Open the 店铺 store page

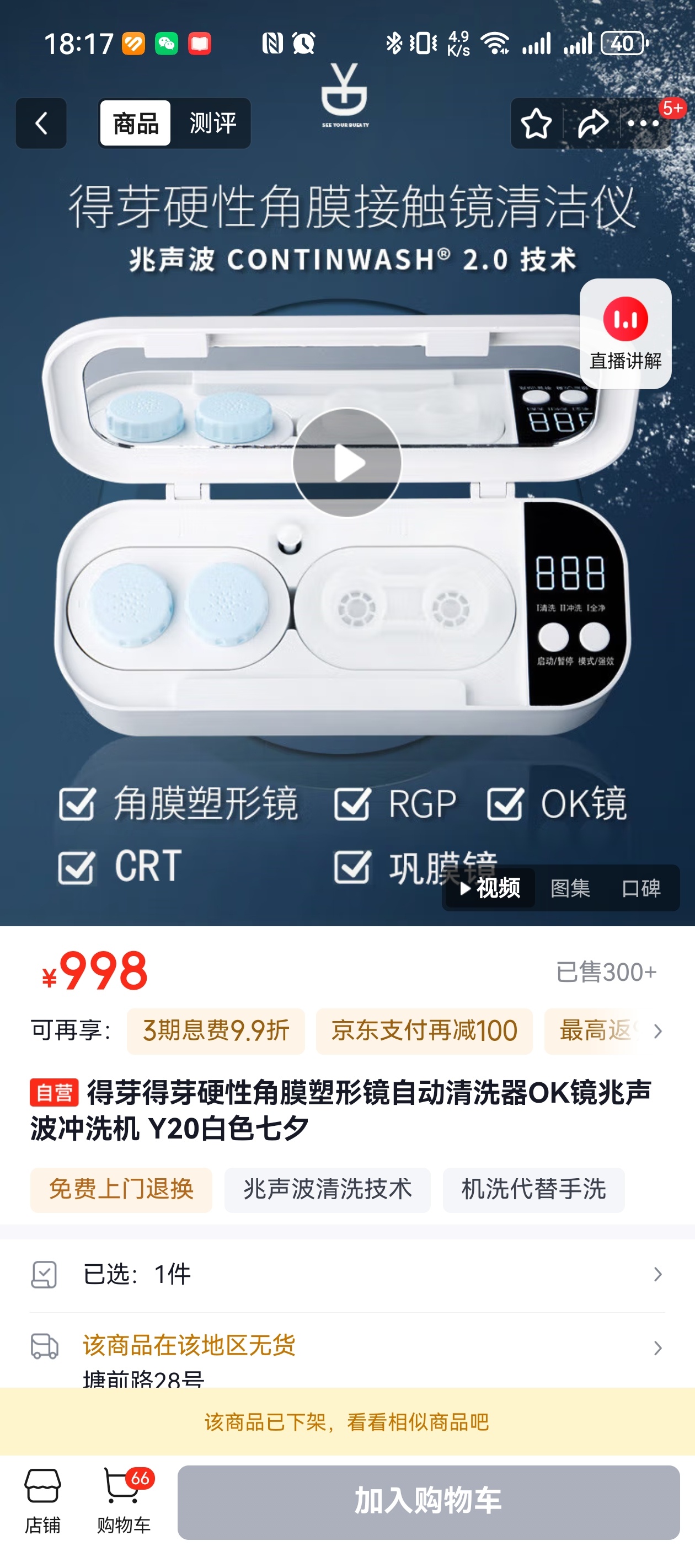coord(42,1501)
